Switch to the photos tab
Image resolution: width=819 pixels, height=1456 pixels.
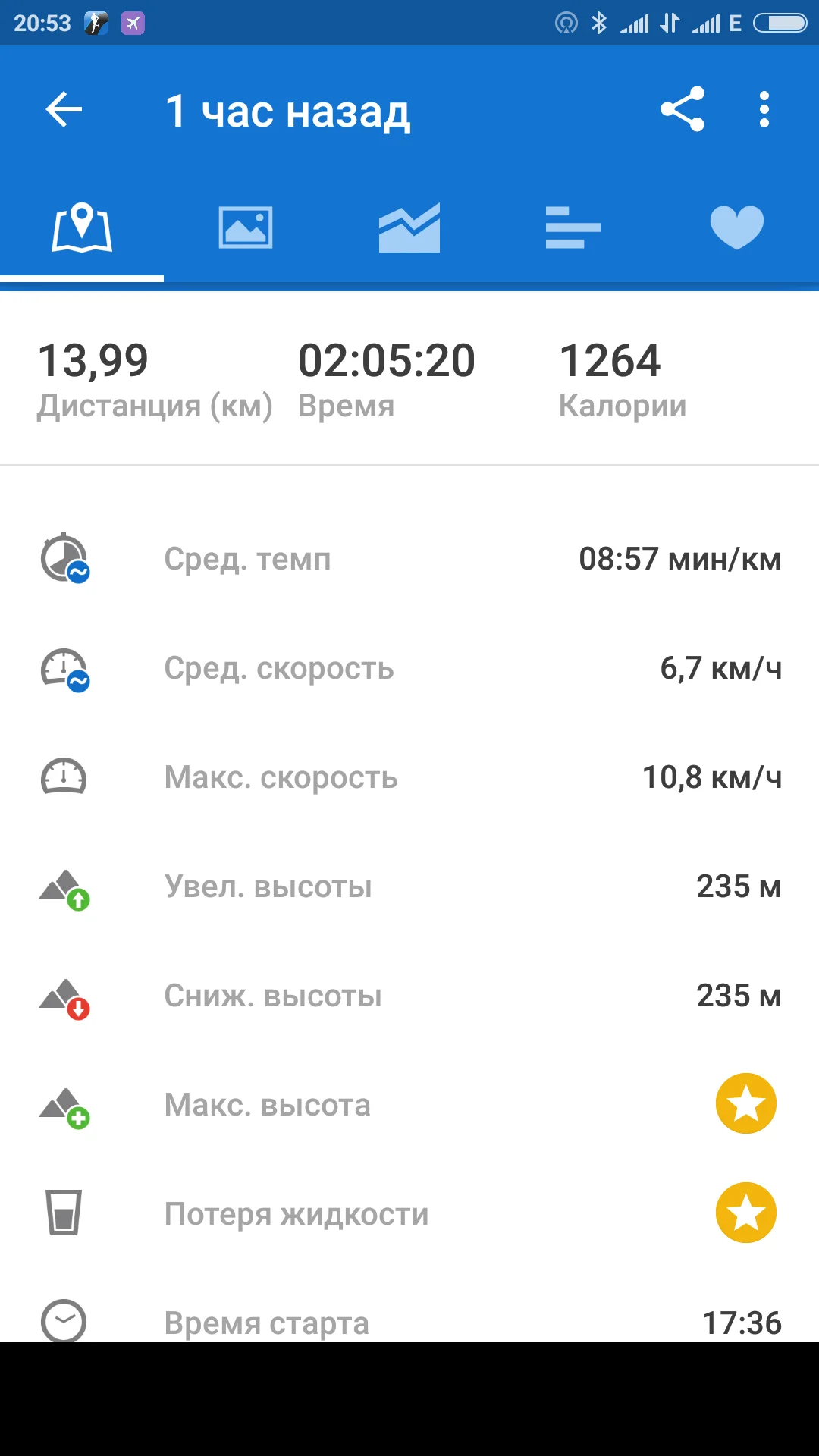pyautogui.click(x=246, y=227)
